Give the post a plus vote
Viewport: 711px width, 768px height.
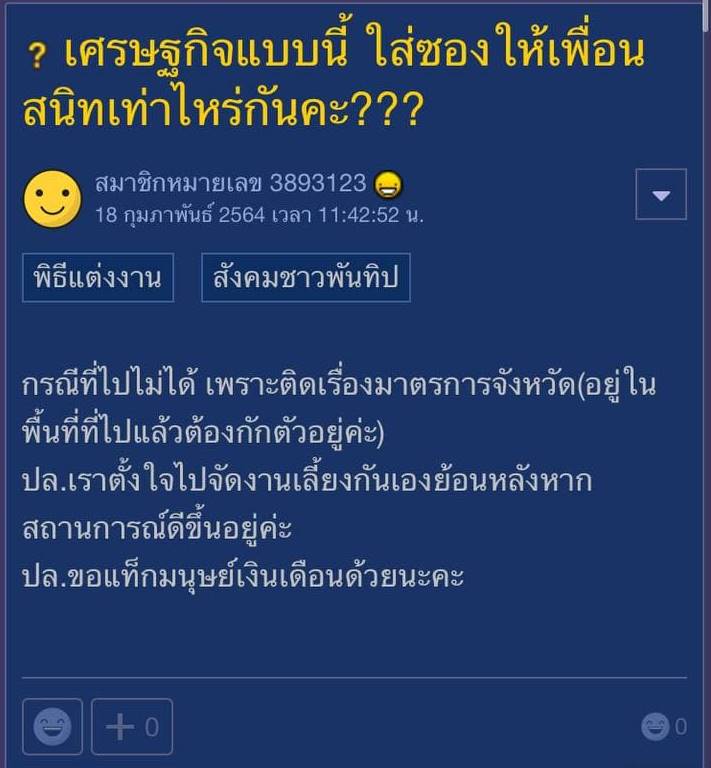tap(132, 726)
